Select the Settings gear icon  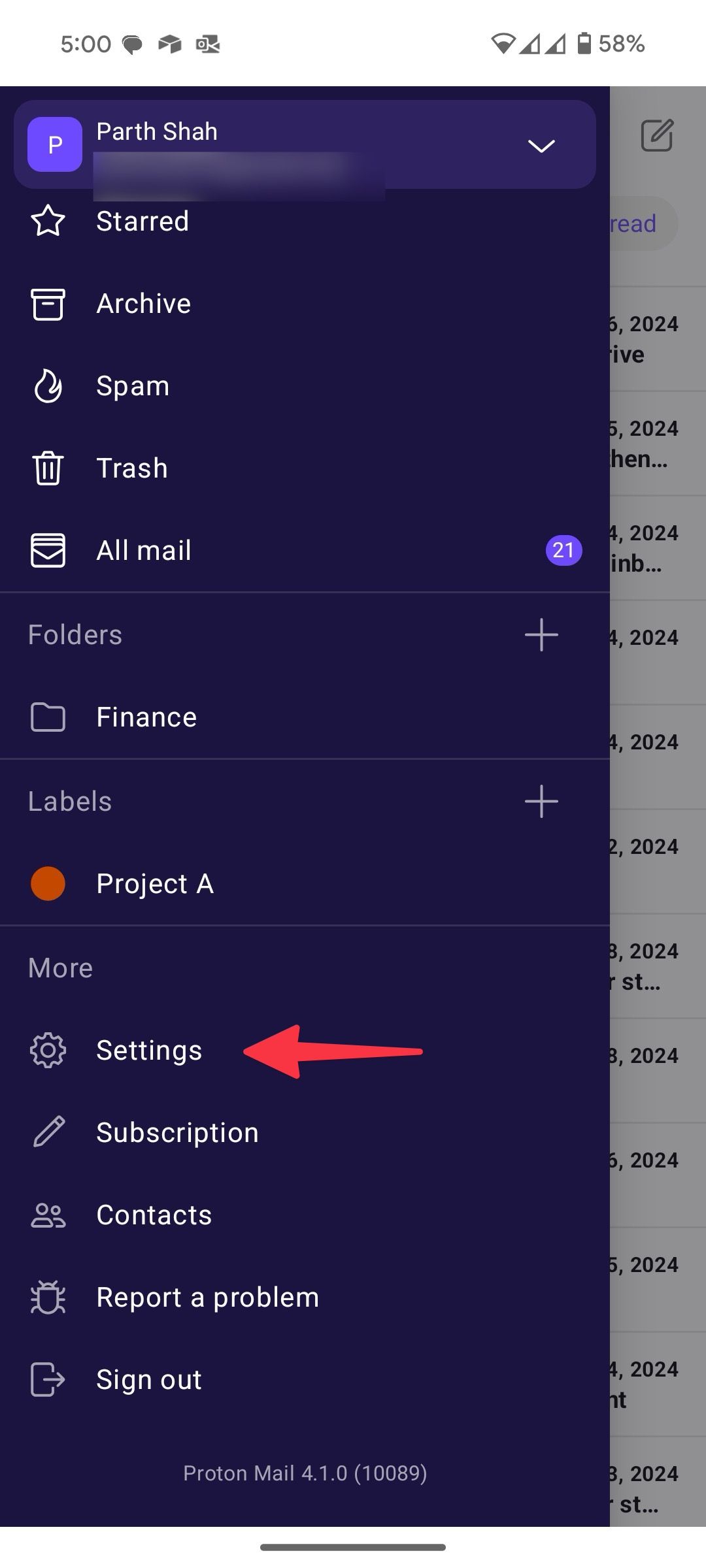[47, 1051]
